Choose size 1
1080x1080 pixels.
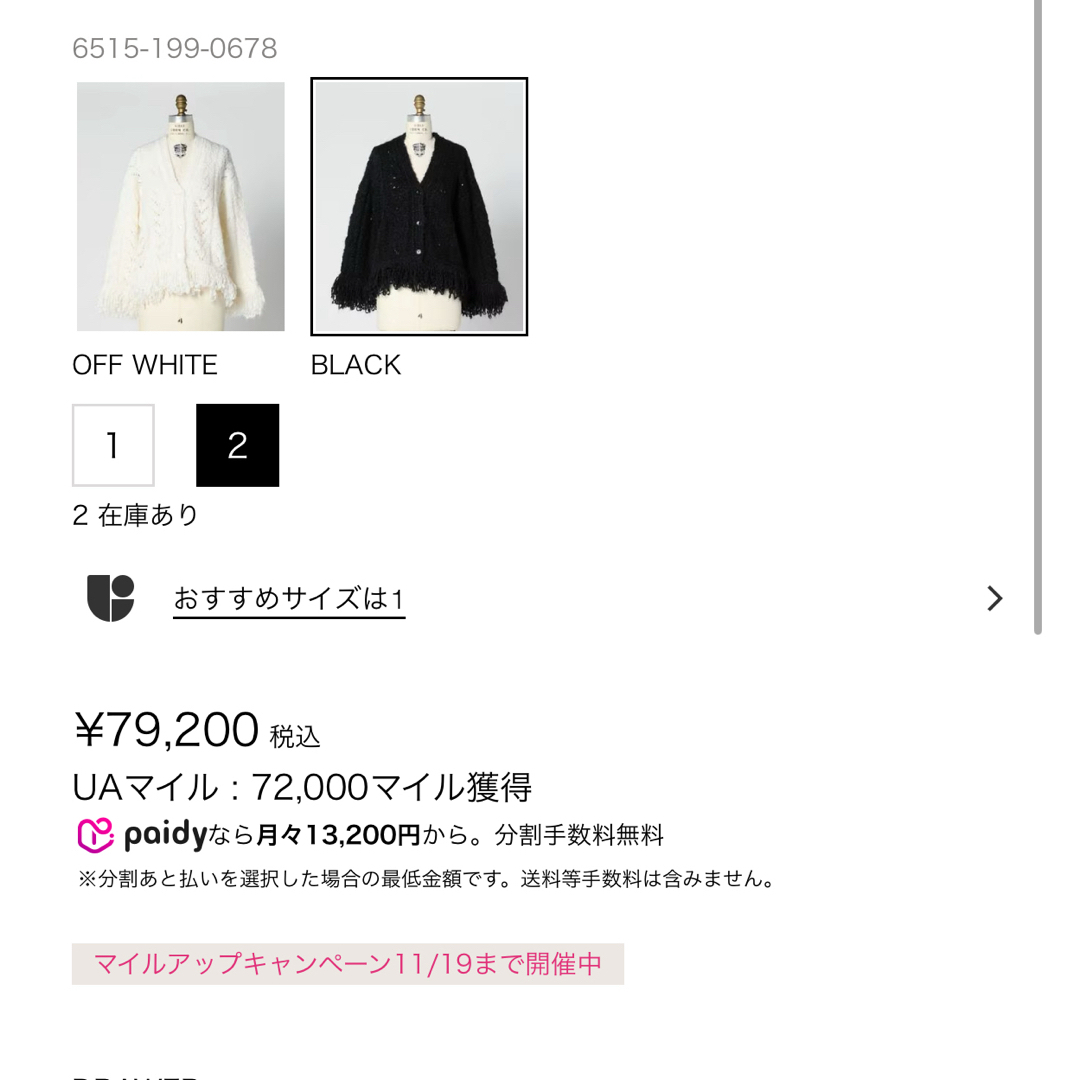(x=113, y=445)
